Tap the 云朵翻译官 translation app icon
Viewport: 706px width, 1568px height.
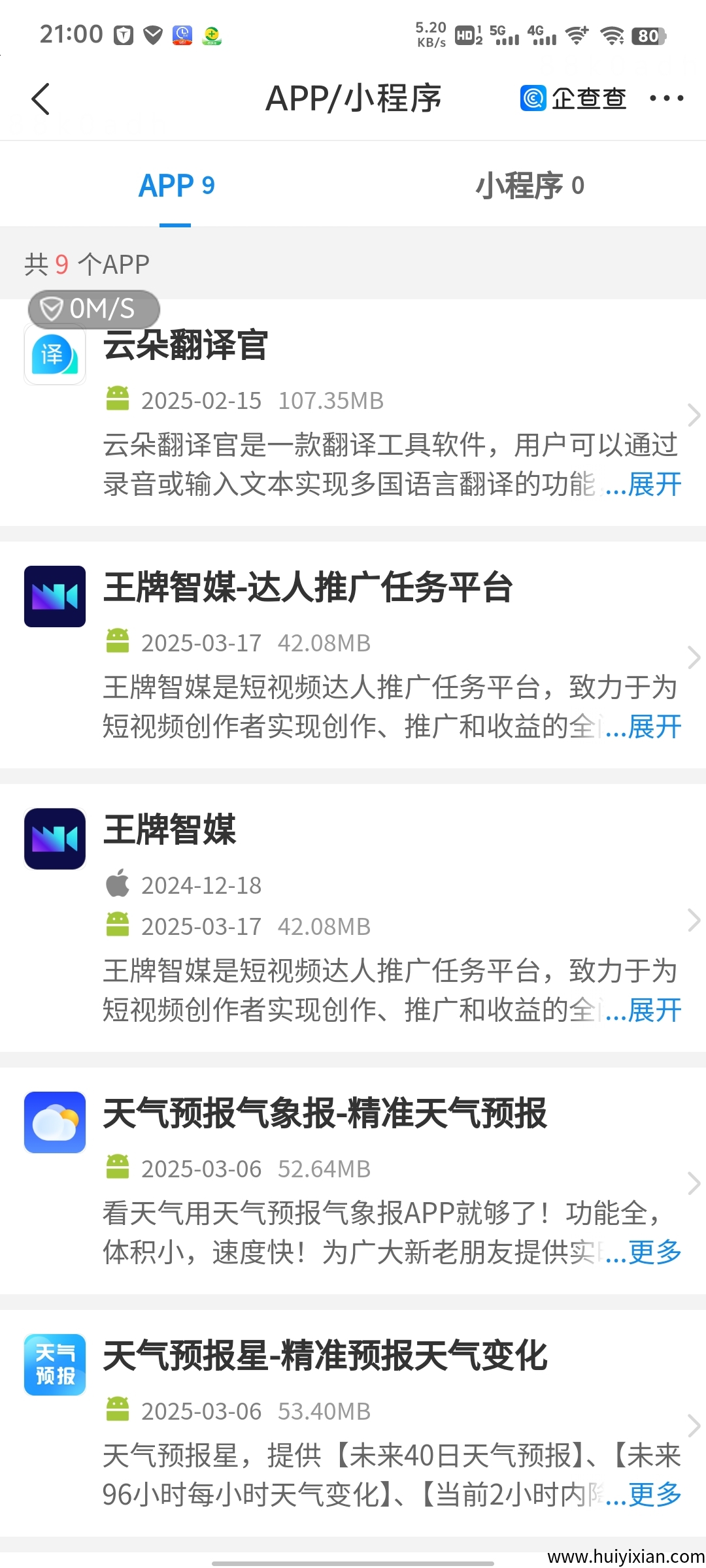(x=54, y=355)
